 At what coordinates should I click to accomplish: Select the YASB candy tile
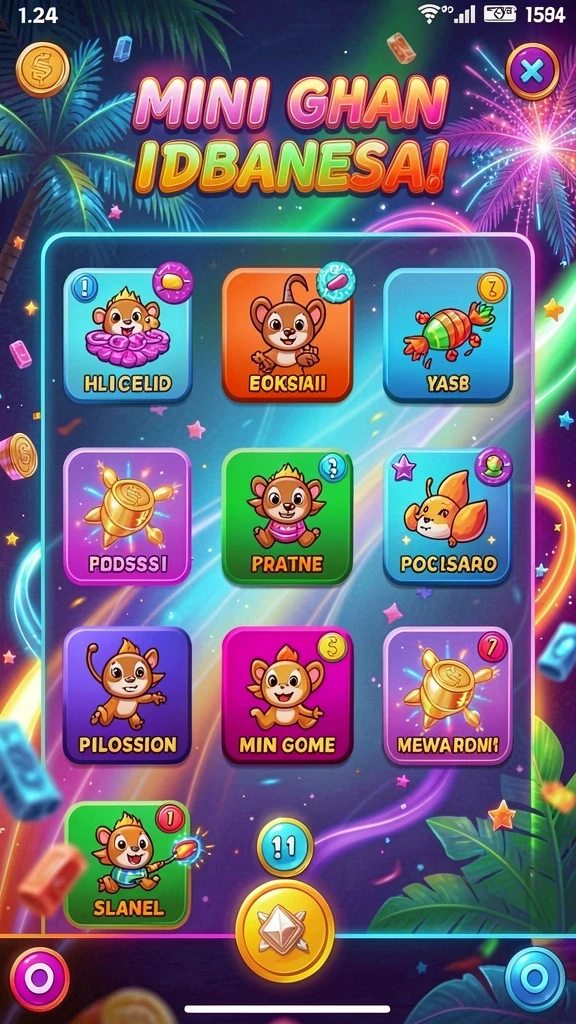point(448,335)
